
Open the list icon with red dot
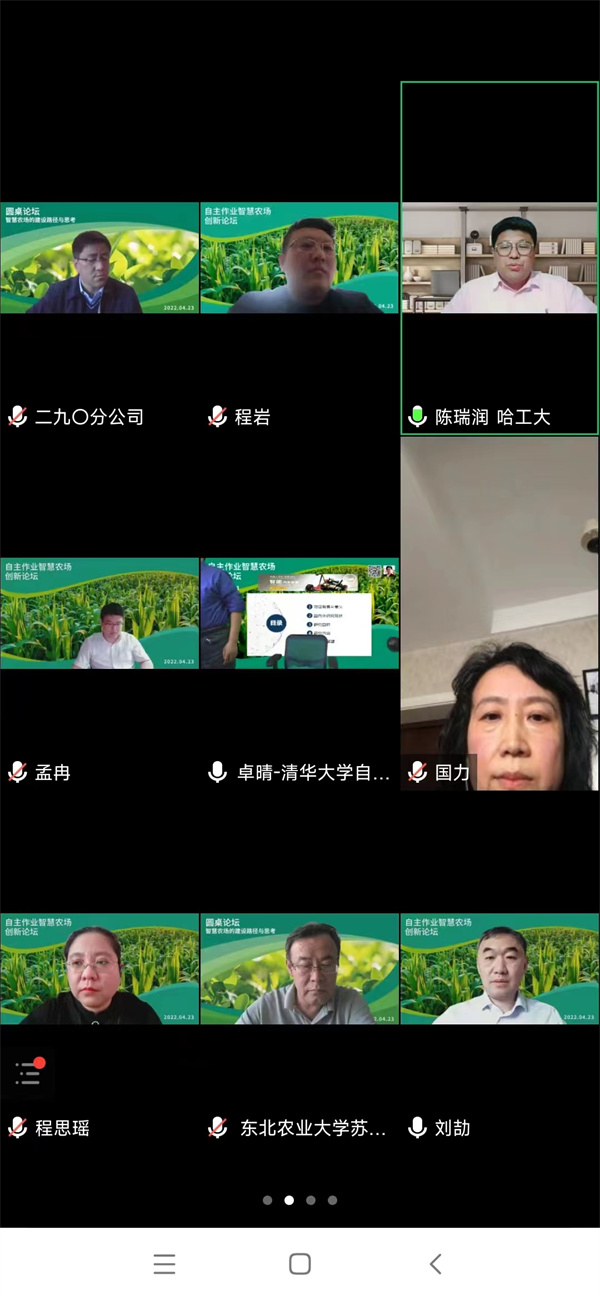(30, 1074)
